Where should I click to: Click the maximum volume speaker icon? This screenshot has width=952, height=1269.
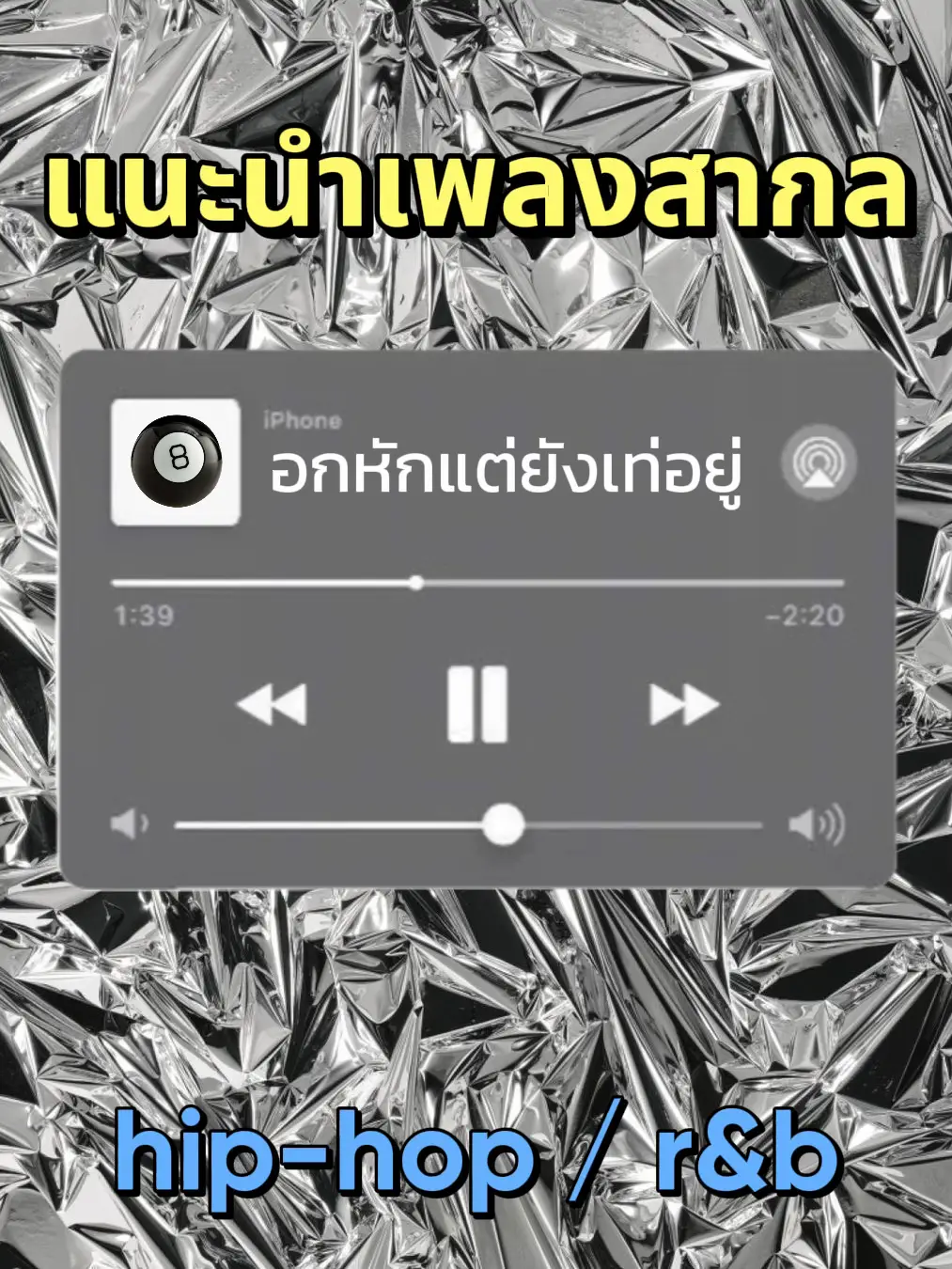[817, 822]
